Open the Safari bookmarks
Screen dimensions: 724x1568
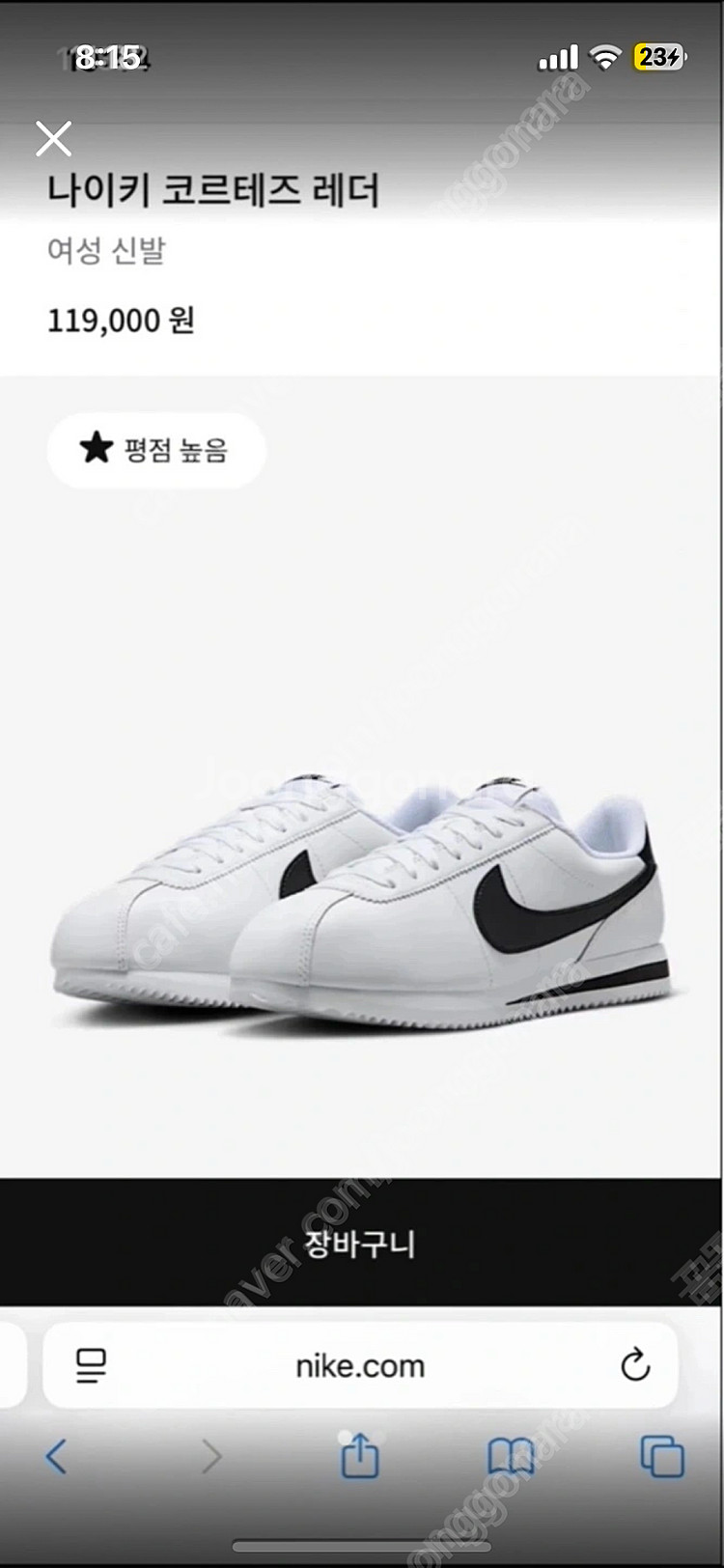coord(511,1456)
